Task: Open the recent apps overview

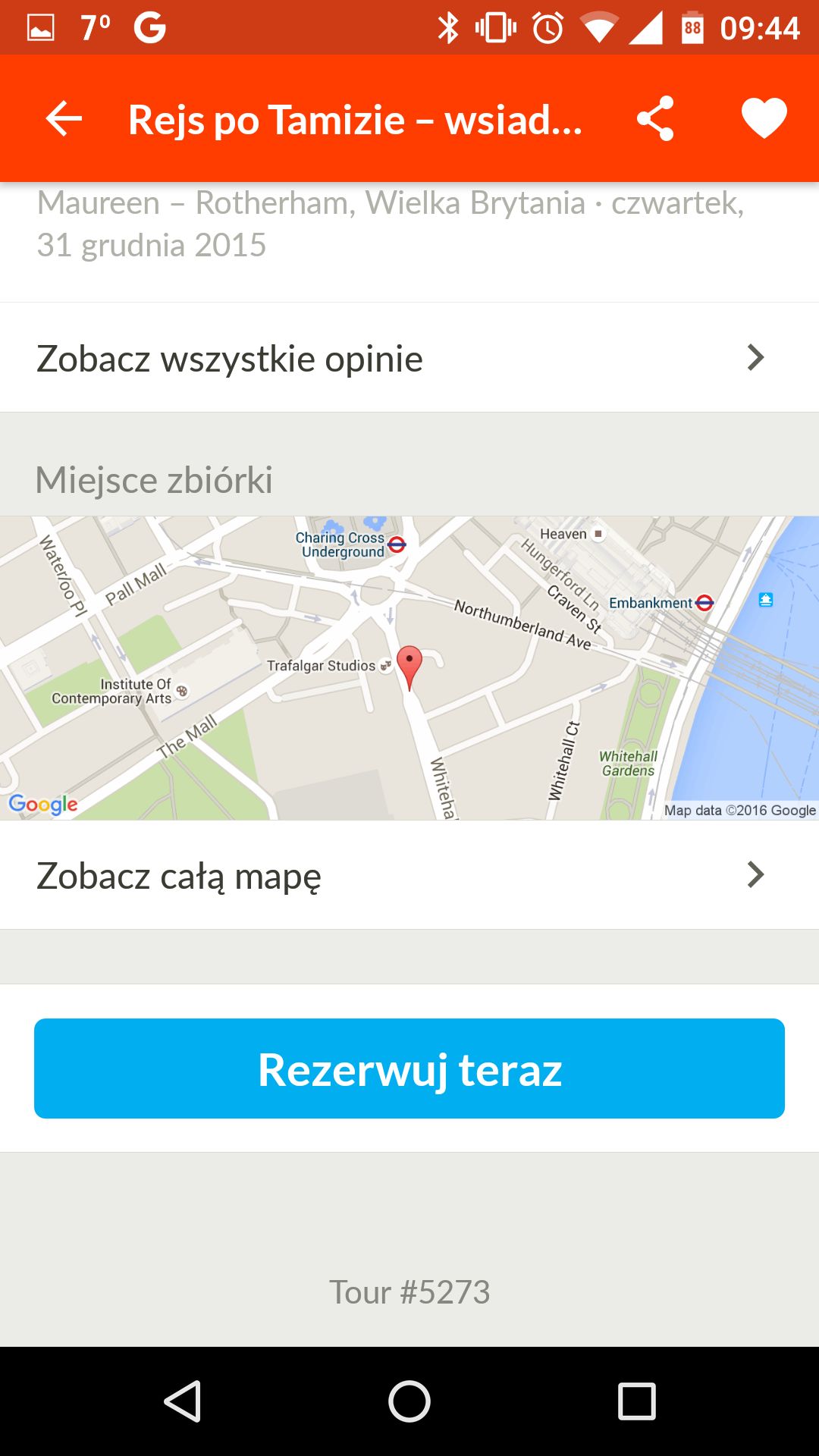Action: (636, 1401)
